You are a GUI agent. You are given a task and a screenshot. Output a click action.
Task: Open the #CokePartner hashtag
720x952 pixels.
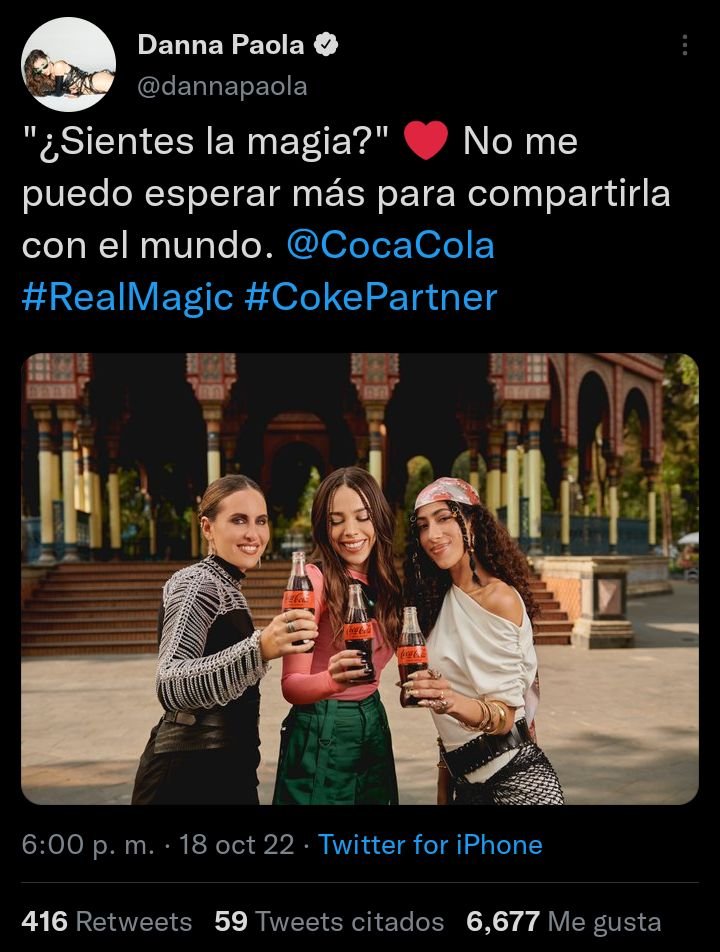(x=370, y=297)
